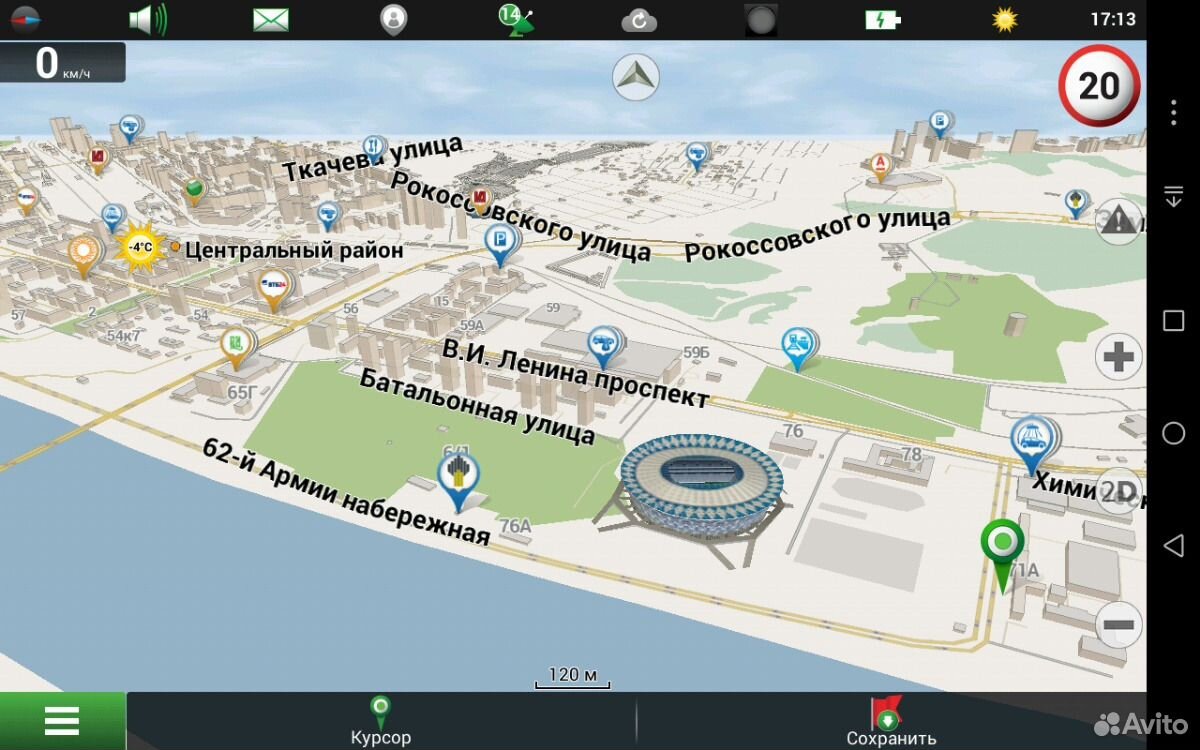Open the Android overflow three dots
This screenshot has width=1200, height=750.
click(1173, 112)
